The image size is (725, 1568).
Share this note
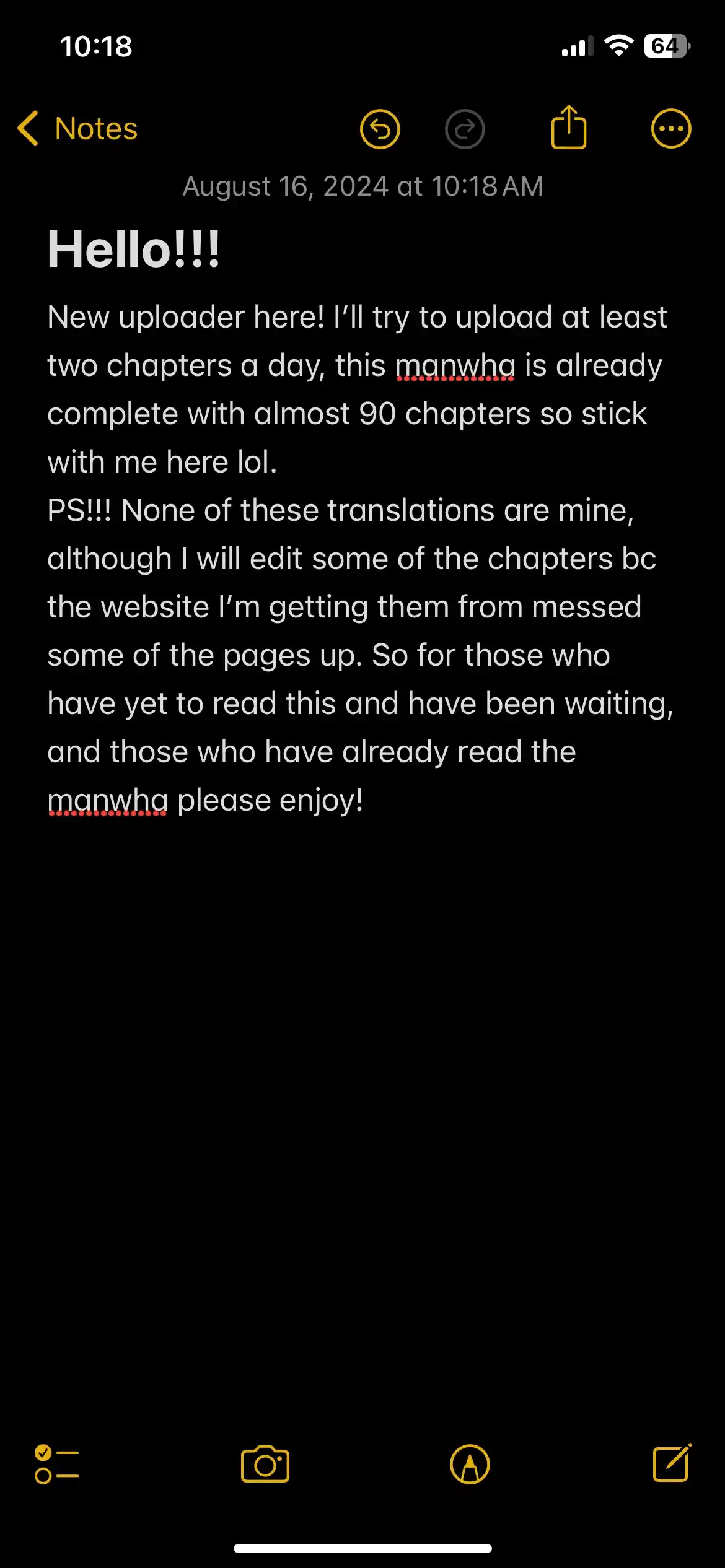tap(568, 128)
